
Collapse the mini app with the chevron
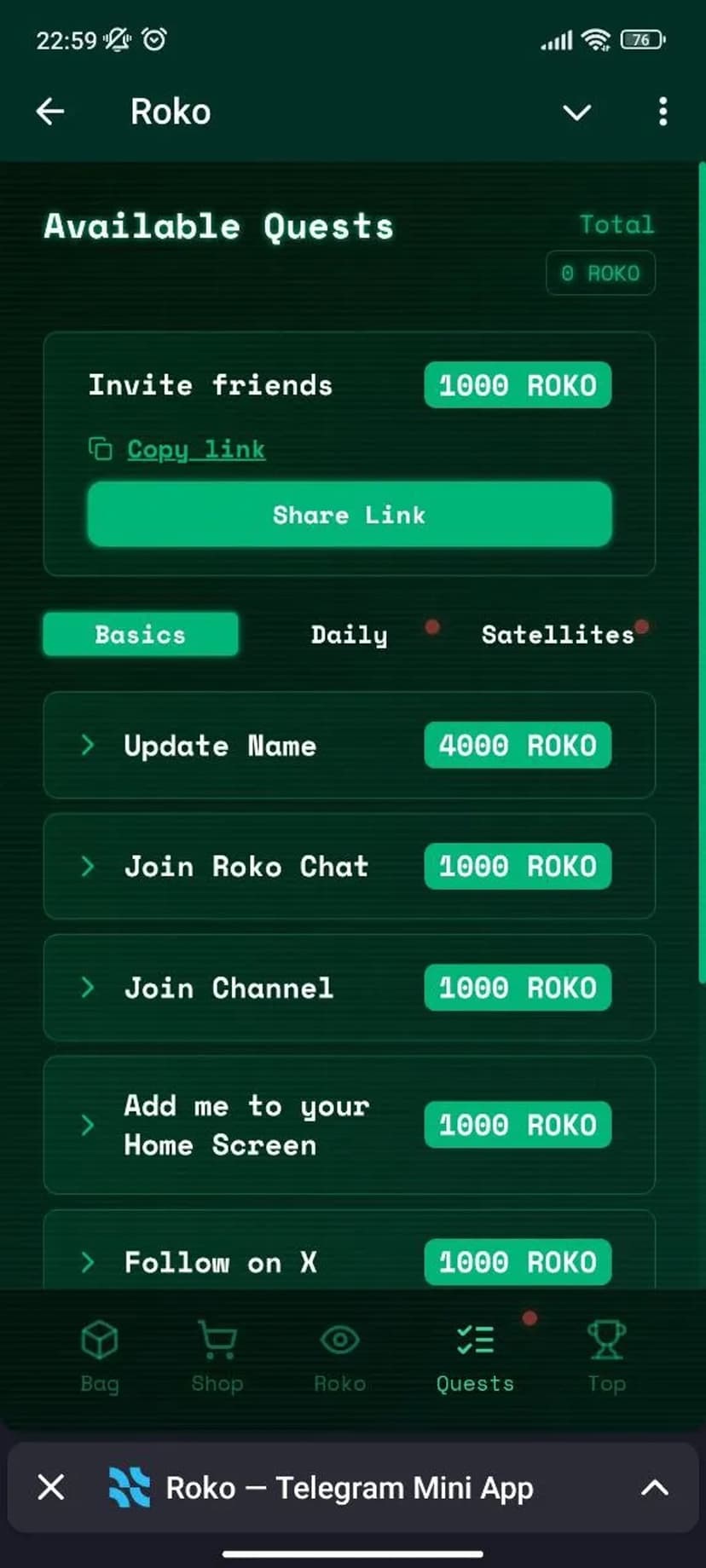point(577,112)
